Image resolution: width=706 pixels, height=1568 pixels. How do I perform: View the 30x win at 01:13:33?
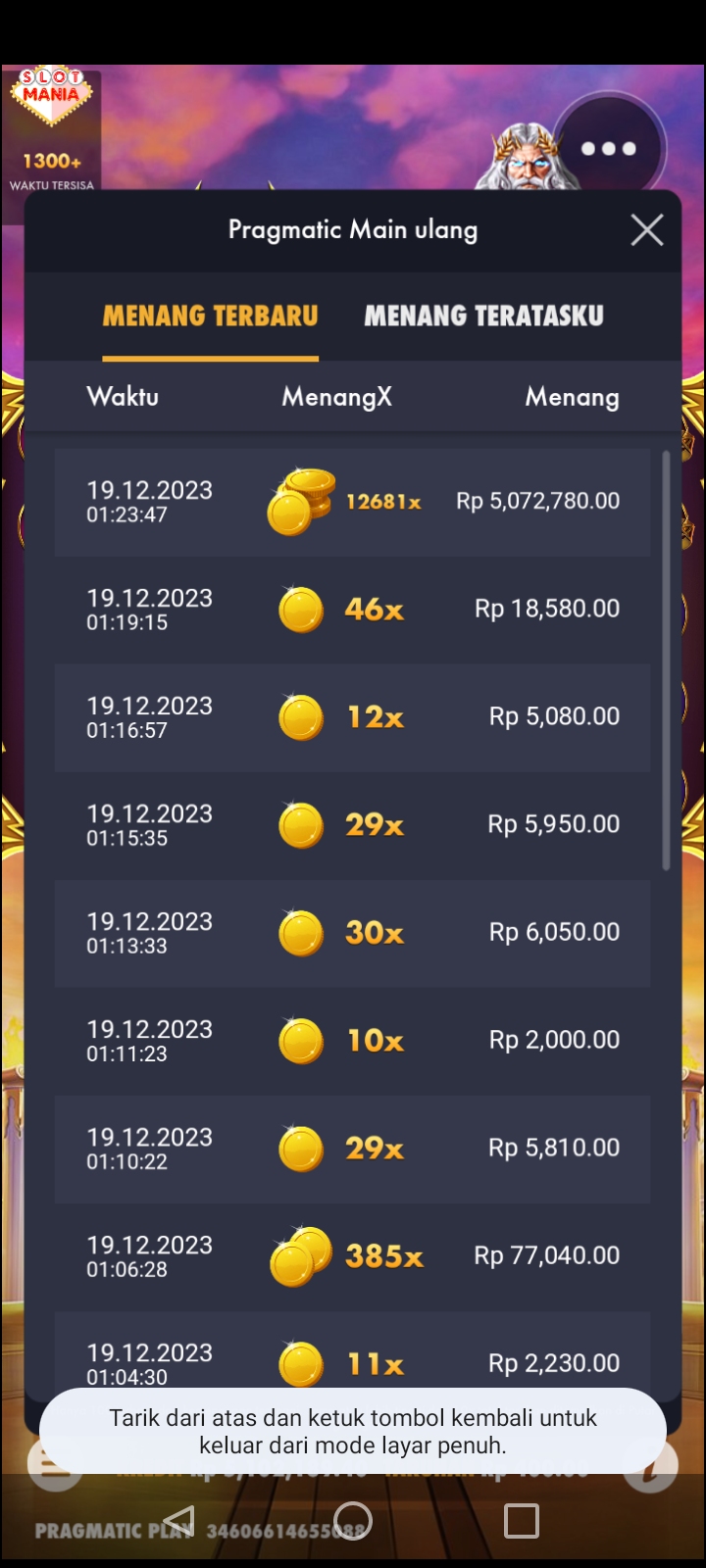pos(352,933)
